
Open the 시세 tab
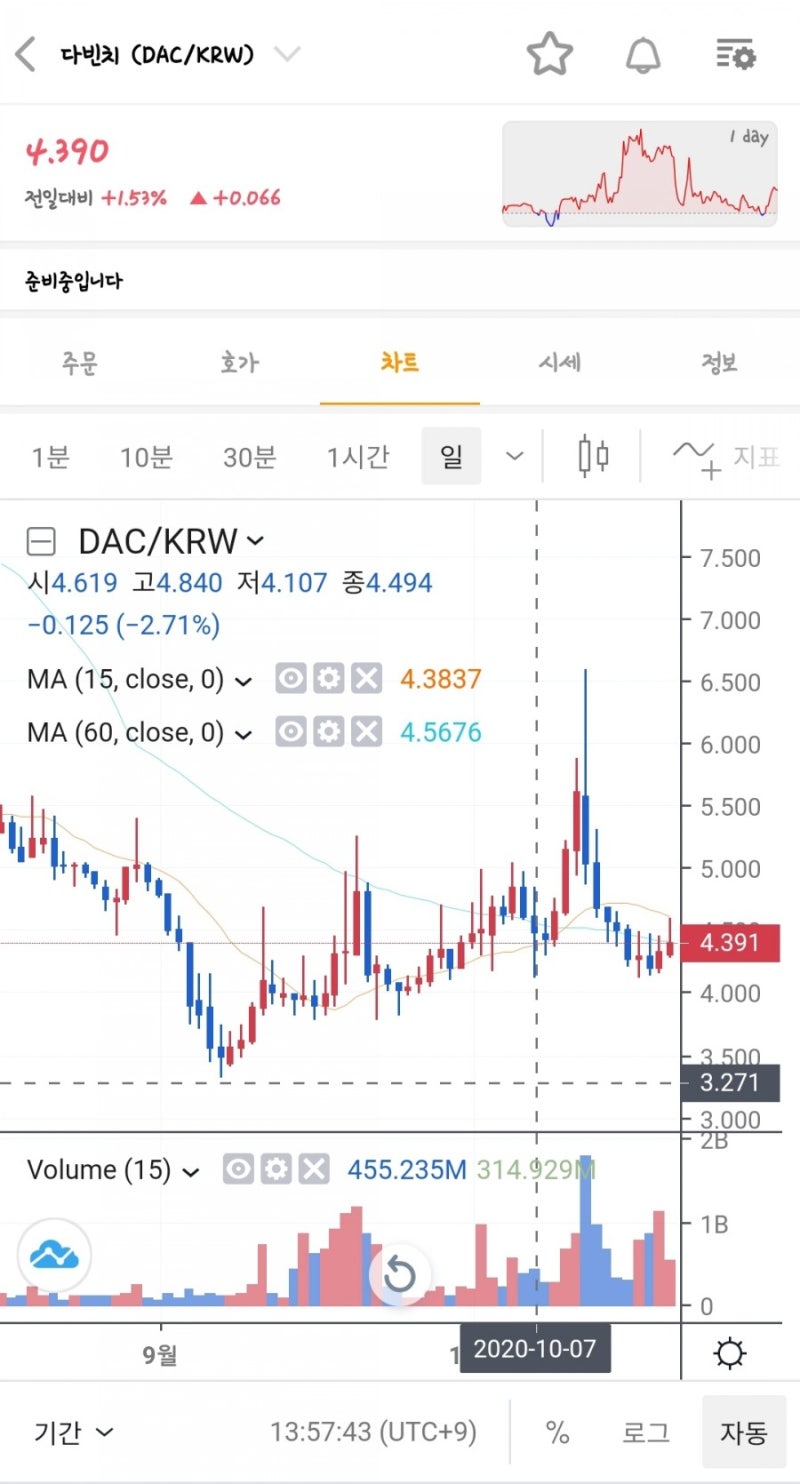pos(561,364)
